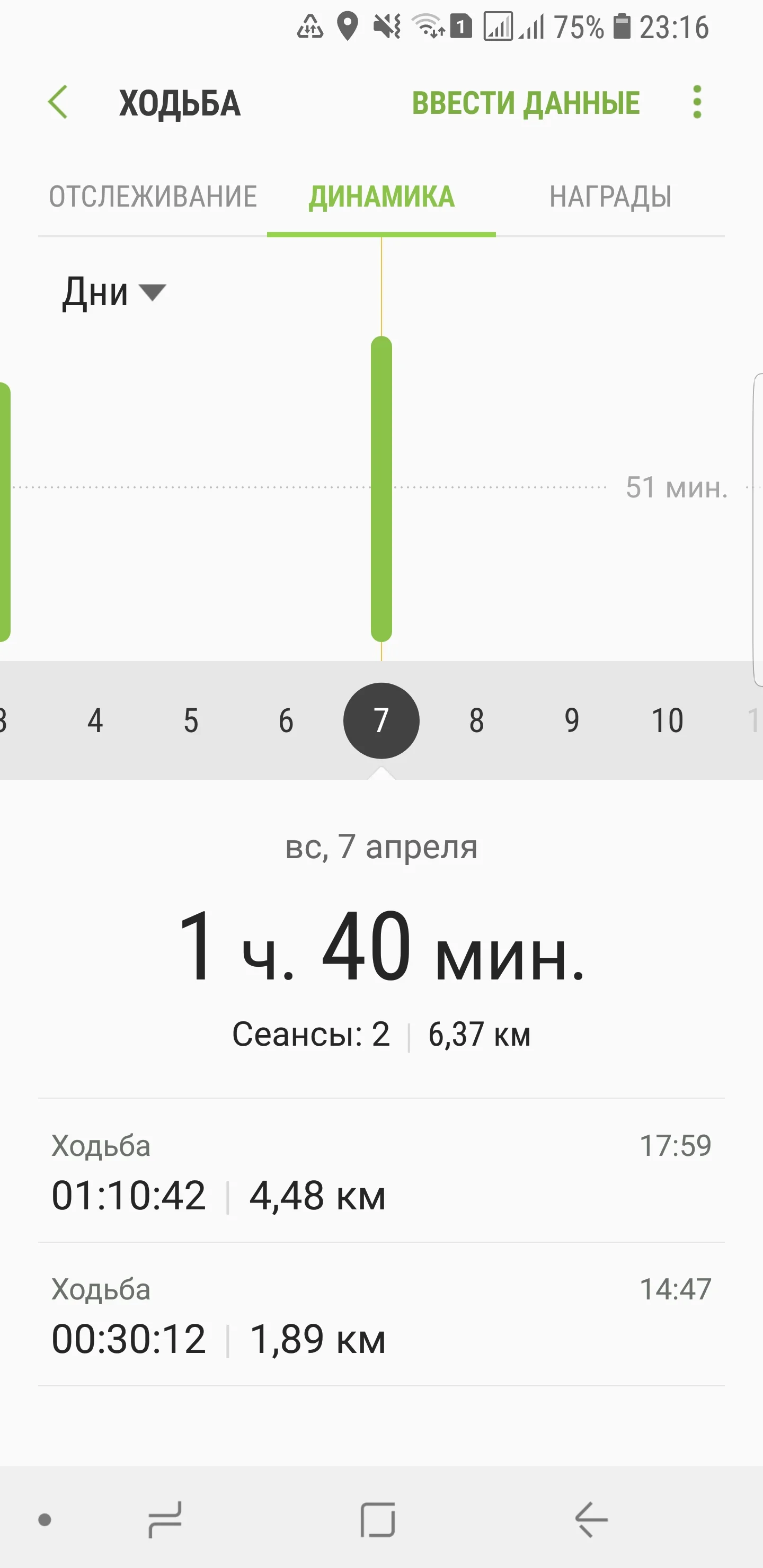Tap the ВВЕСТИ ДАННЫЕ button
The width and height of the screenshot is (763, 1568).
pos(526,103)
